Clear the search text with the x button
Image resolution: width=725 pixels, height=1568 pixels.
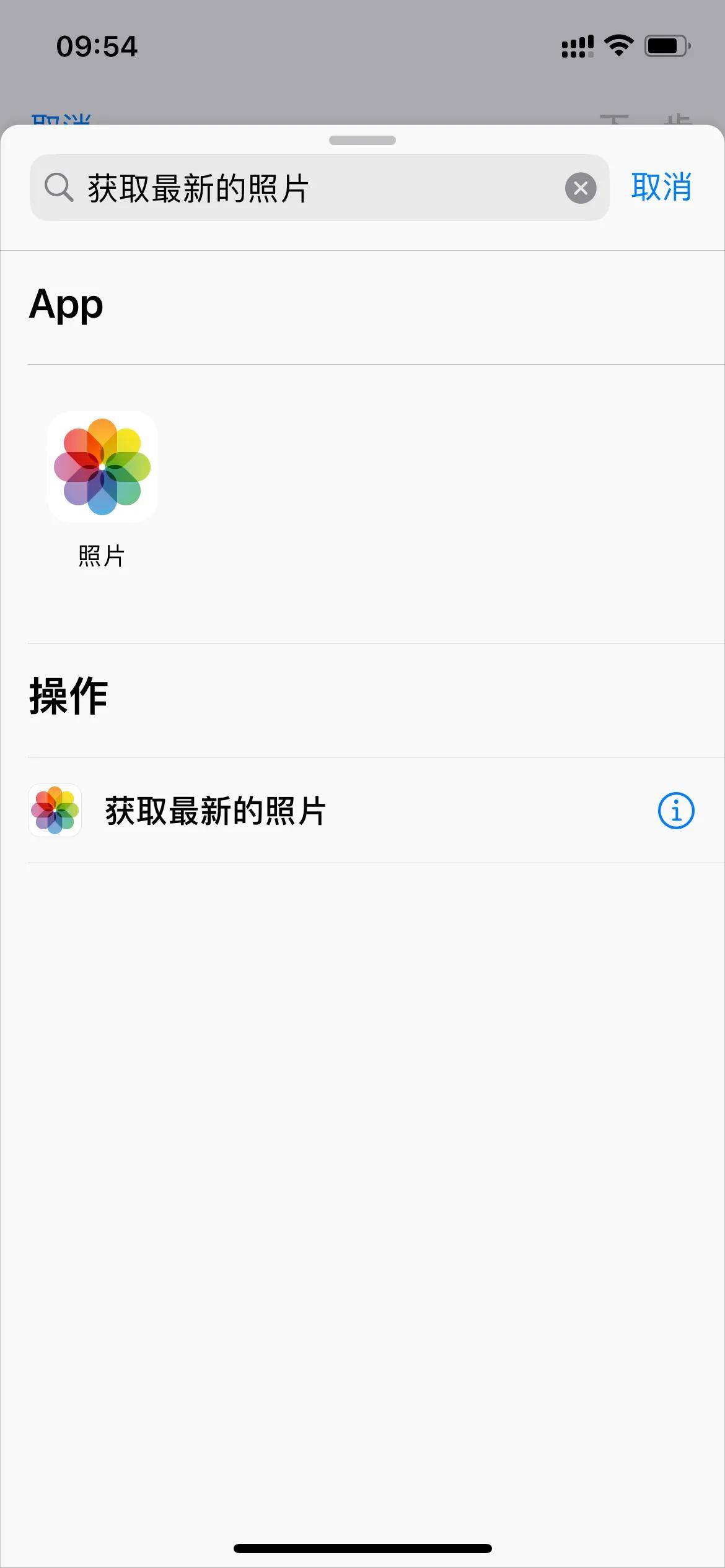[x=580, y=189]
